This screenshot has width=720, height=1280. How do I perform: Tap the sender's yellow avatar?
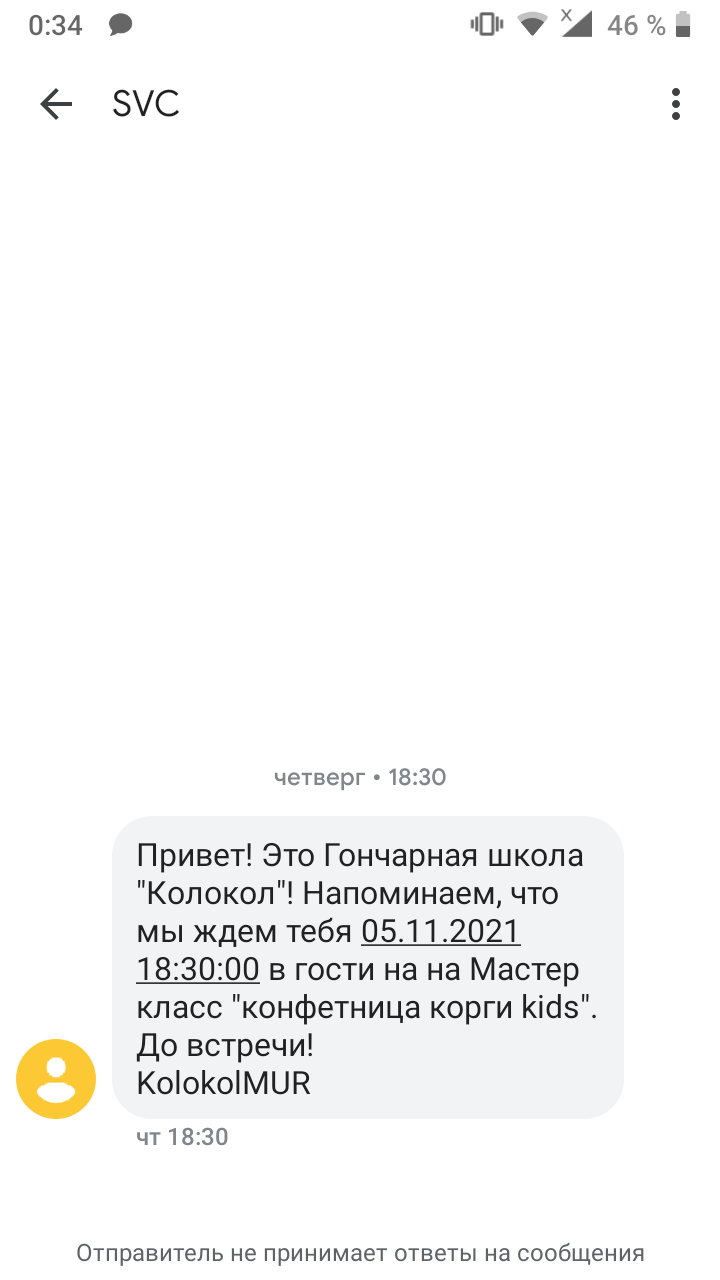56,1078
